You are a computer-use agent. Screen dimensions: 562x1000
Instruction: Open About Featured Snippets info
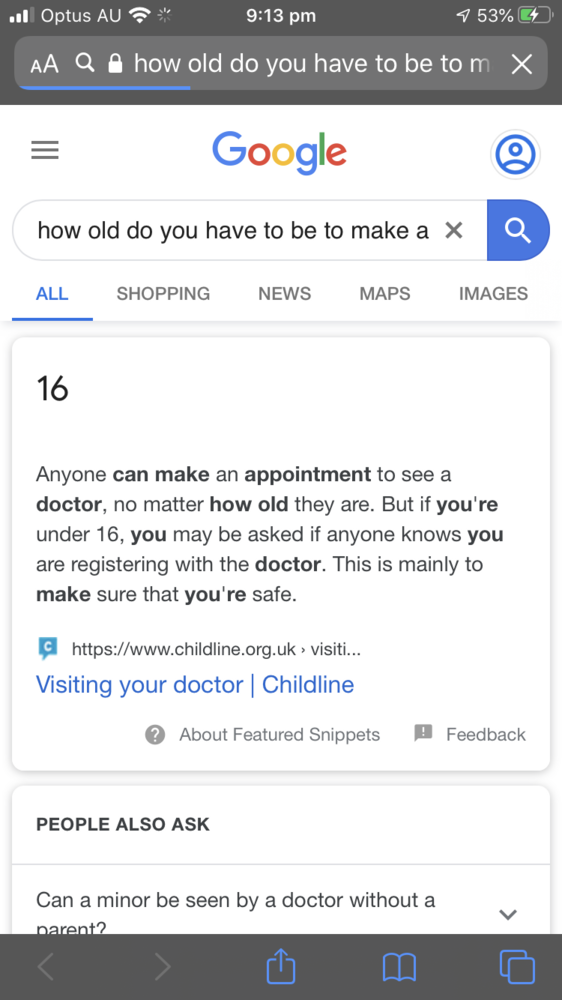(x=263, y=735)
